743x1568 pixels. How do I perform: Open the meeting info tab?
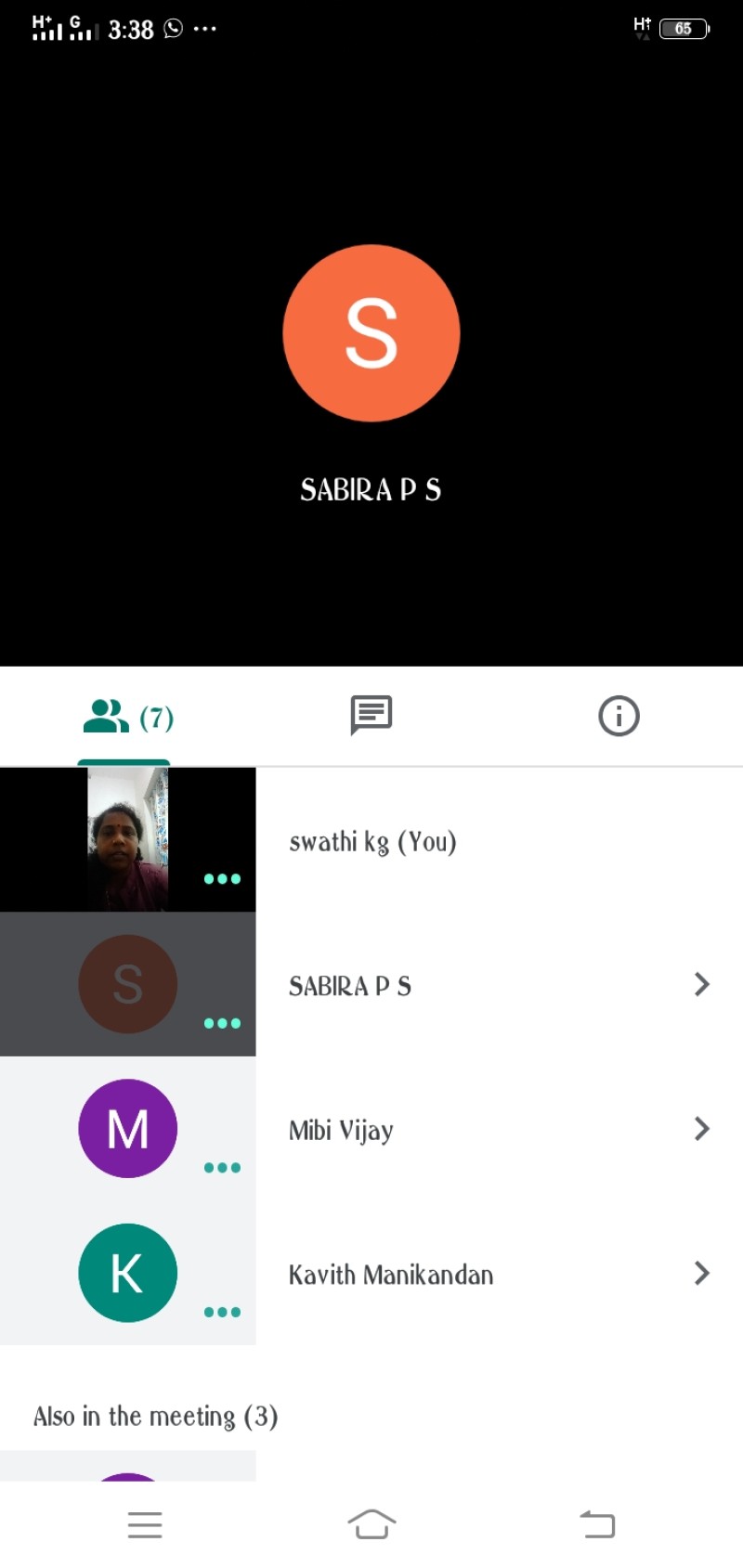click(x=619, y=716)
